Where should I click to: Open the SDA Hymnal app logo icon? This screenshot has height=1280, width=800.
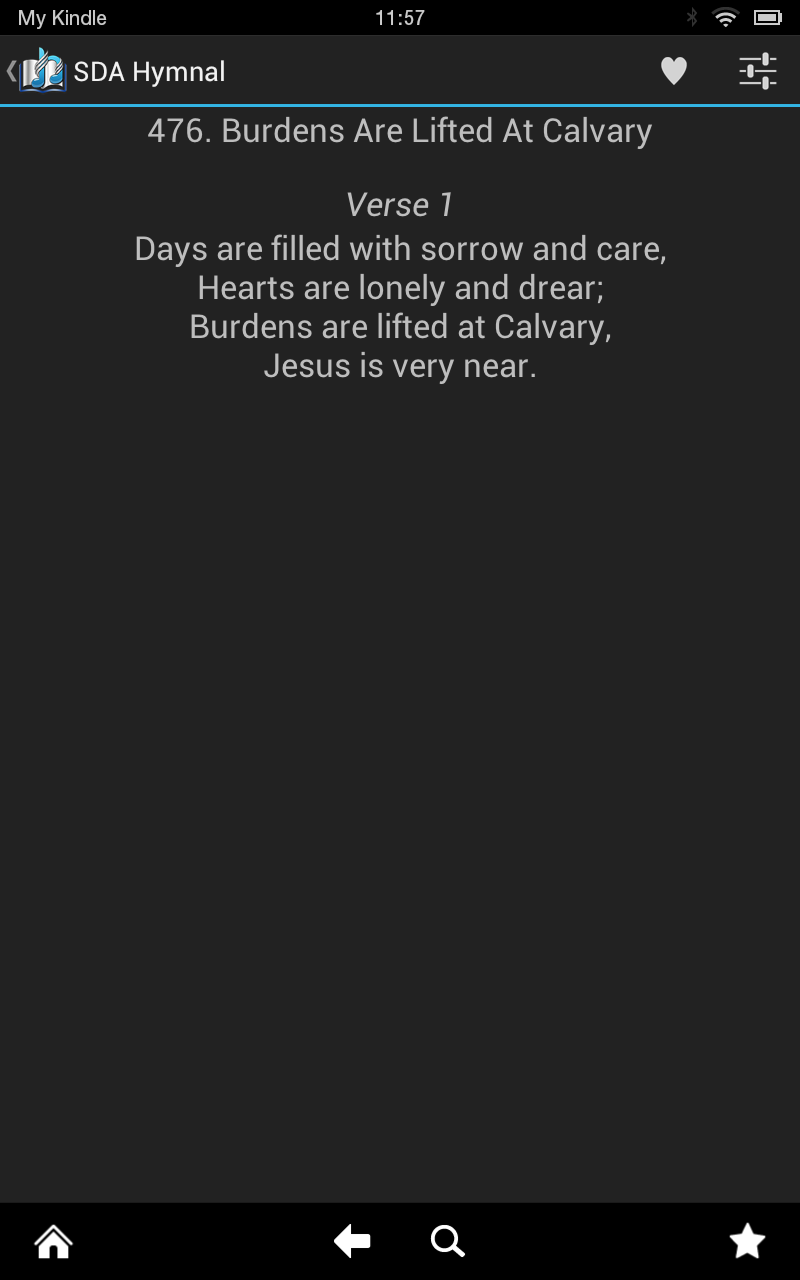click(x=40, y=70)
